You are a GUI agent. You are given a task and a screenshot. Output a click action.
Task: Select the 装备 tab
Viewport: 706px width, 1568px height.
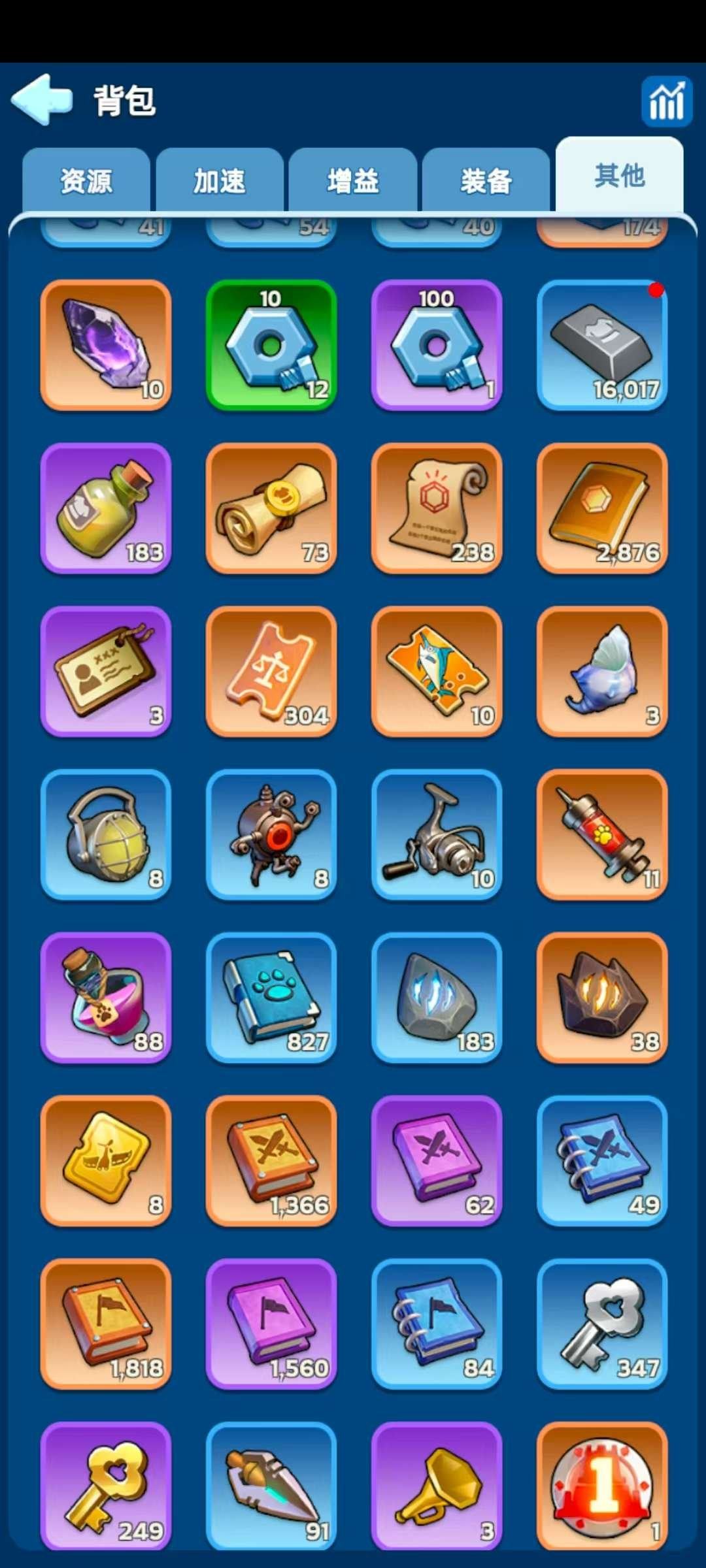pos(486,181)
